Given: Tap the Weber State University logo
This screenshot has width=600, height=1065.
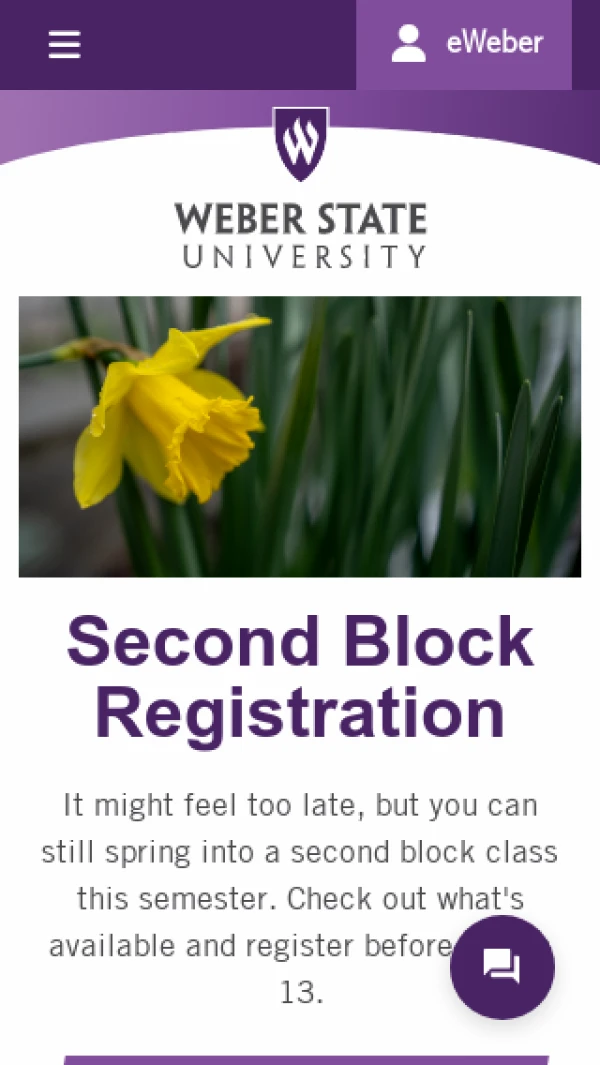Looking at the screenshot, I should point(300,190).
